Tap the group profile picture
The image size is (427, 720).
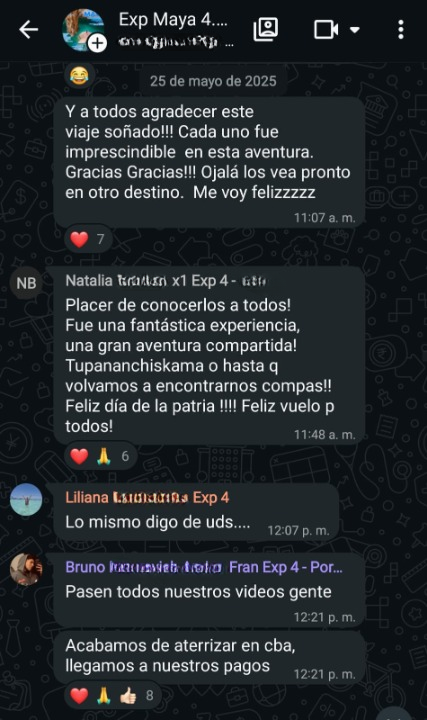coord(83,30)
